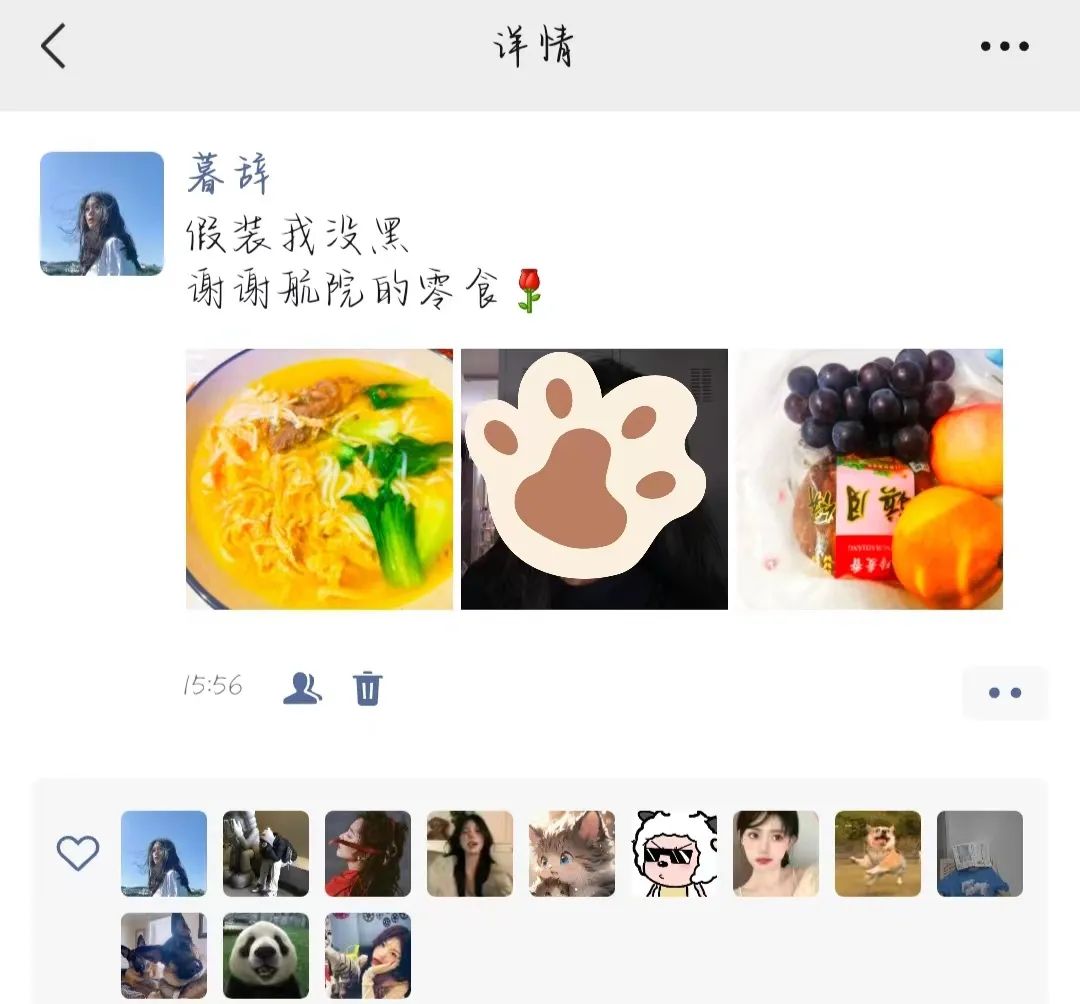Screen dimensions: 1080x1004
Task: View the photo covered by the paw sticker
Action: coord(594,479)
